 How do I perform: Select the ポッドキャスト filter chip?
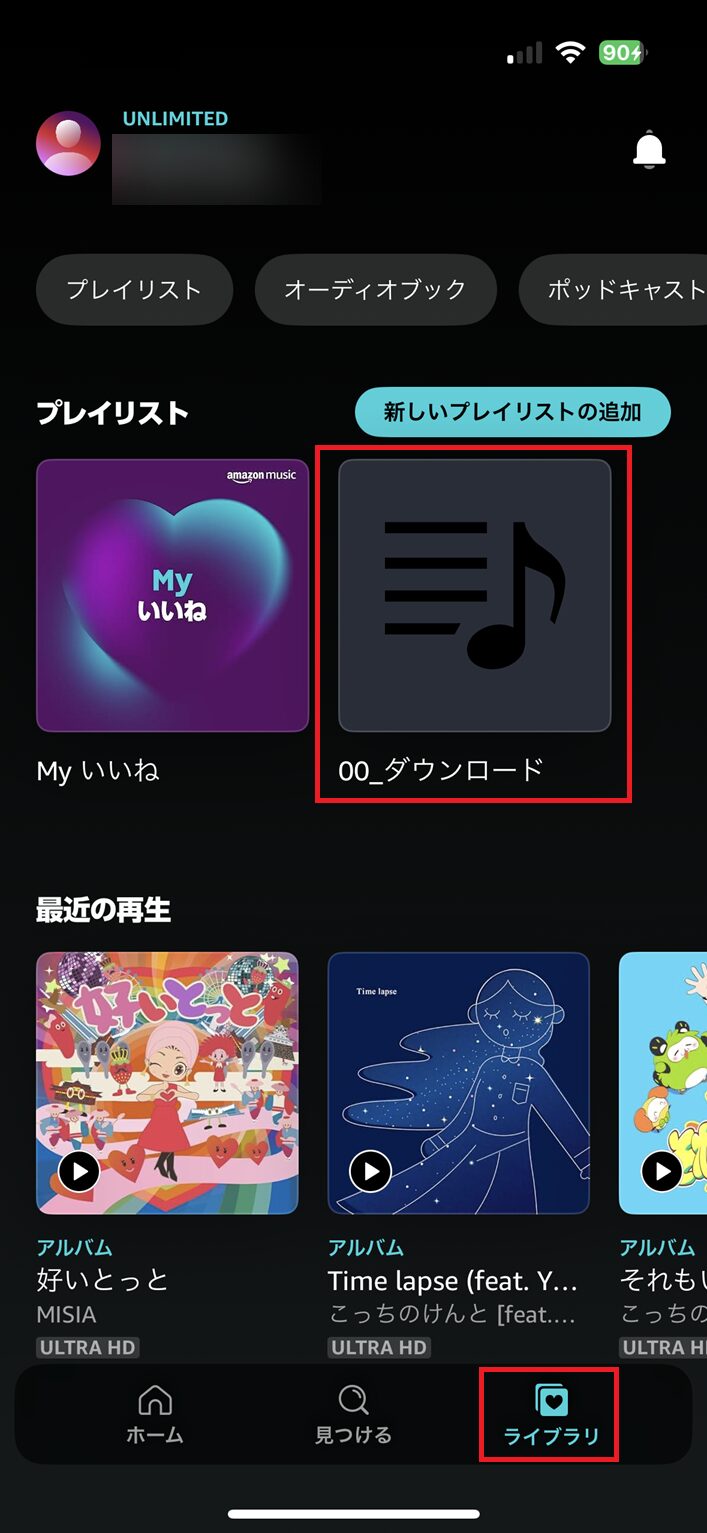(x=613, y=290)
